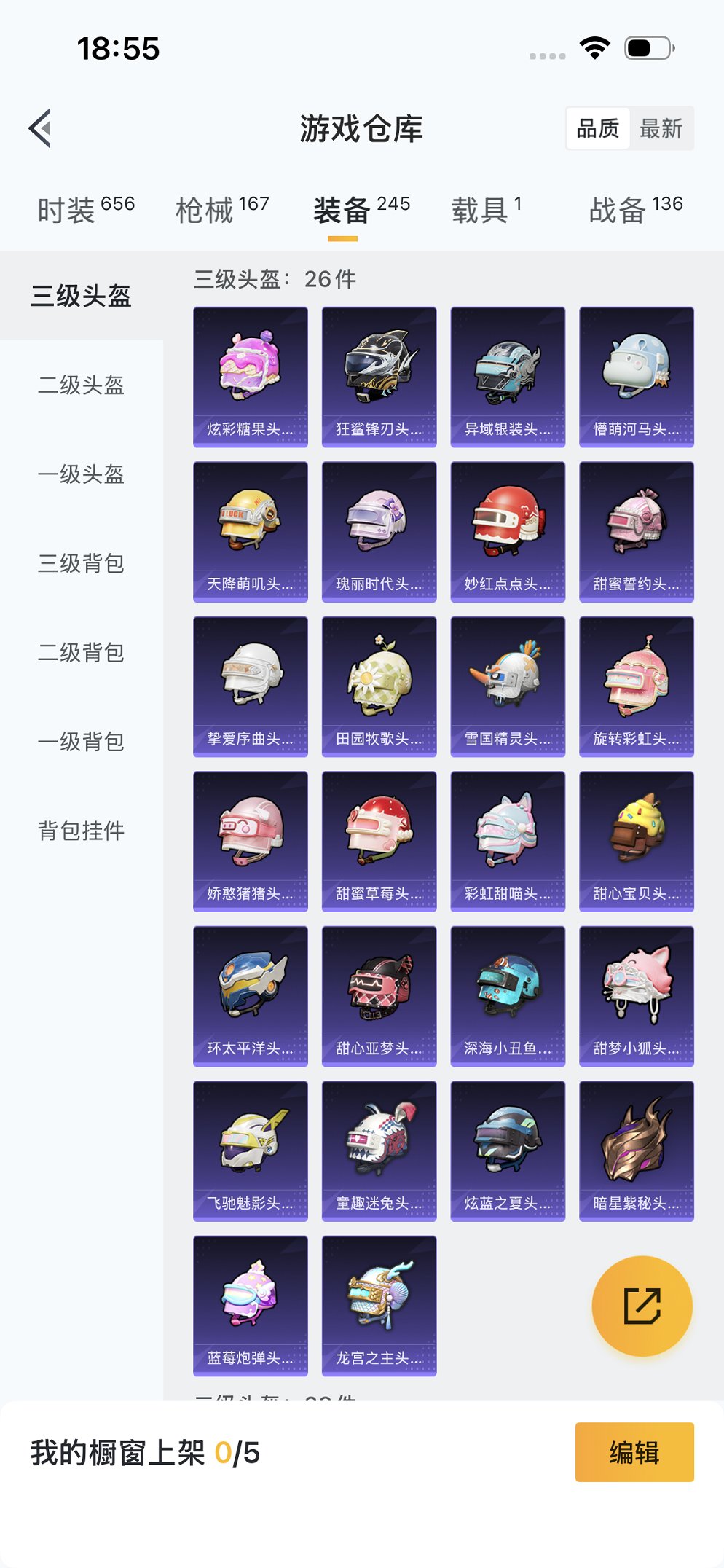Switch to the 枪械 tab
The image size is (724, 1568).
pyautogui.click(x=222, y=210)
